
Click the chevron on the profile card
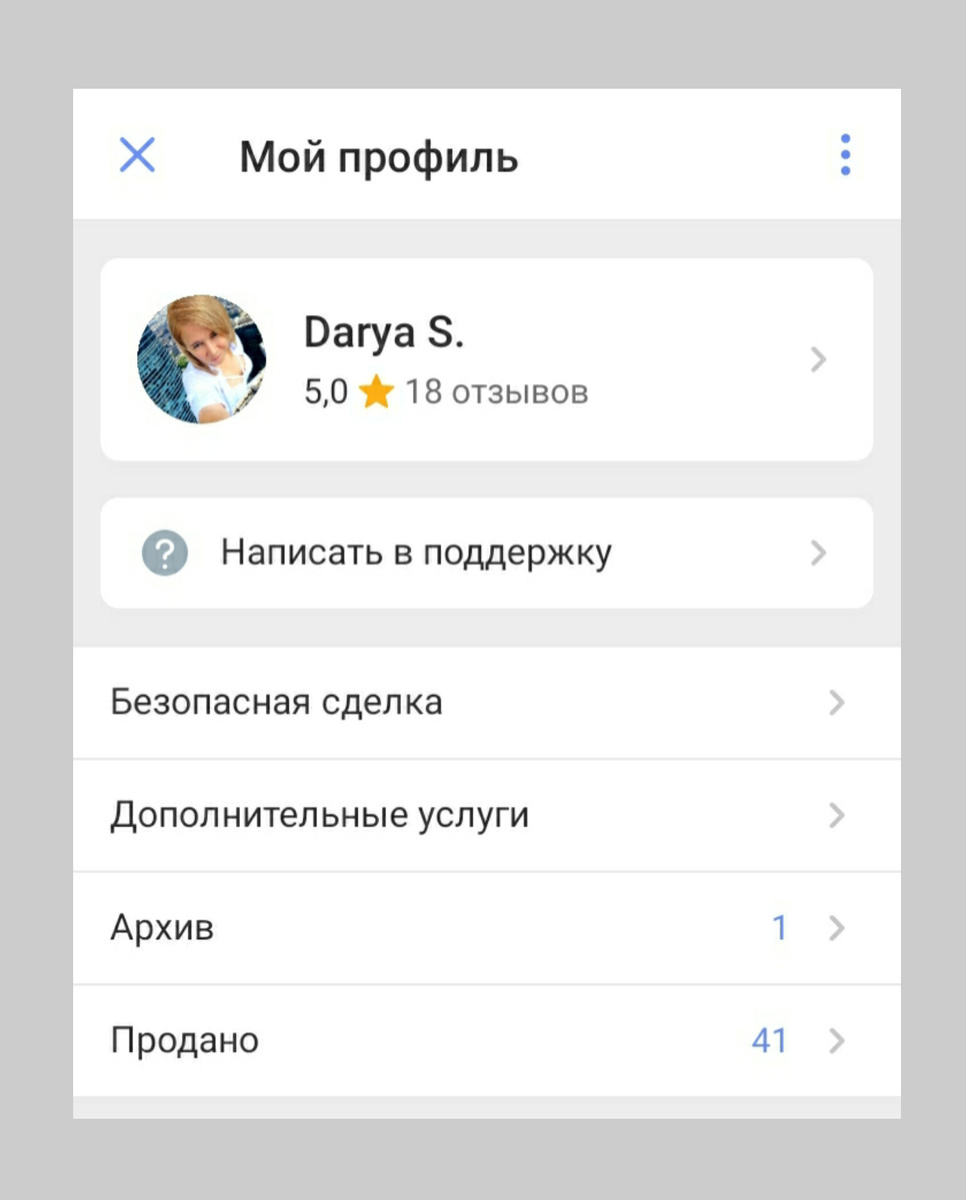(x=819, y=359)
